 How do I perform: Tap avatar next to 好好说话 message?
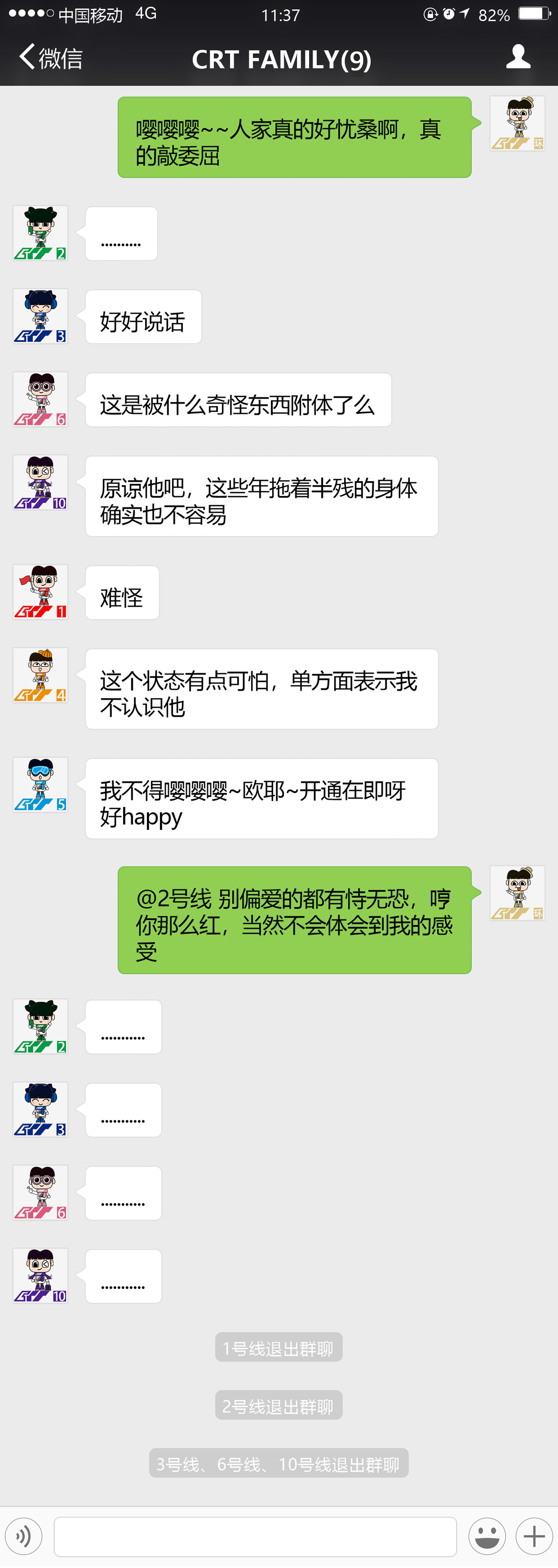point(40,317)
